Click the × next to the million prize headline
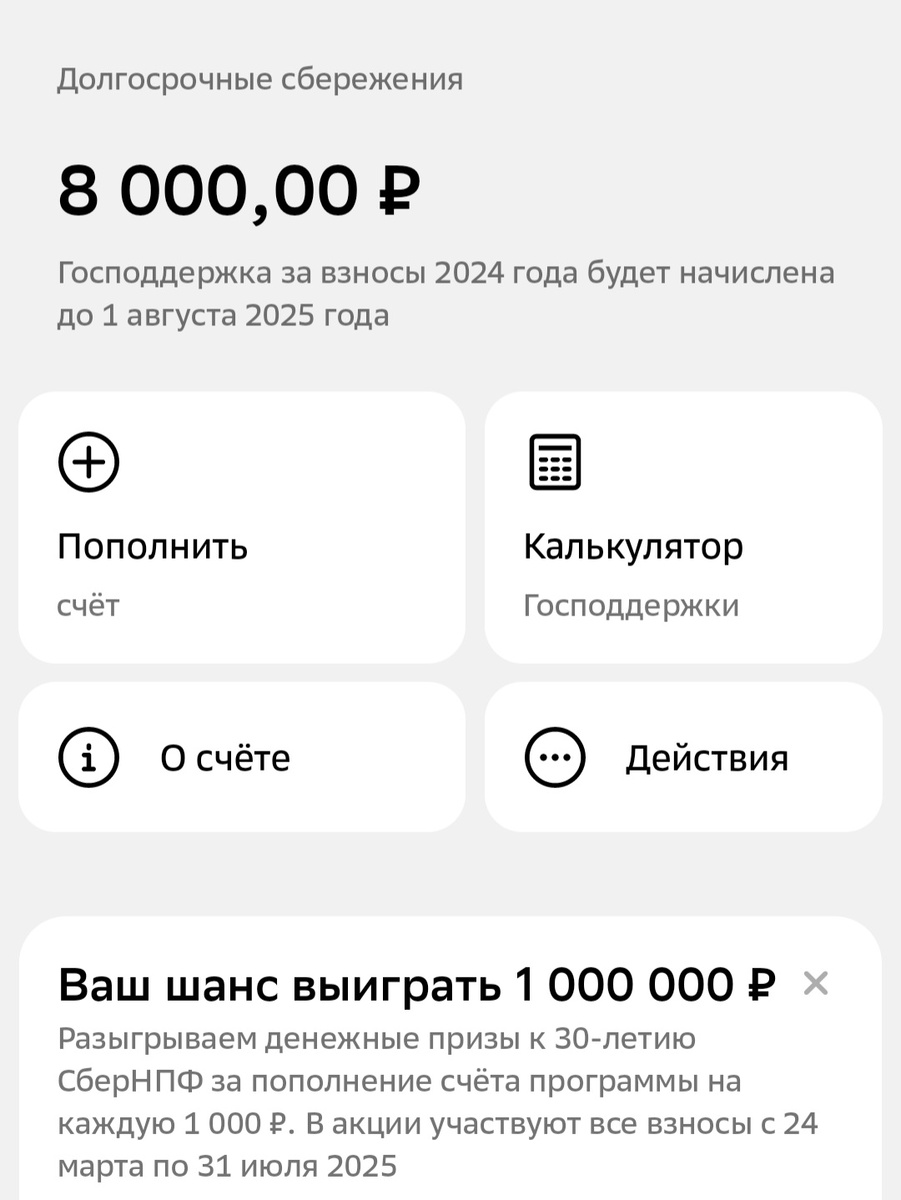Viewport: 901px width, 1200px height. [x=817, y=984]
